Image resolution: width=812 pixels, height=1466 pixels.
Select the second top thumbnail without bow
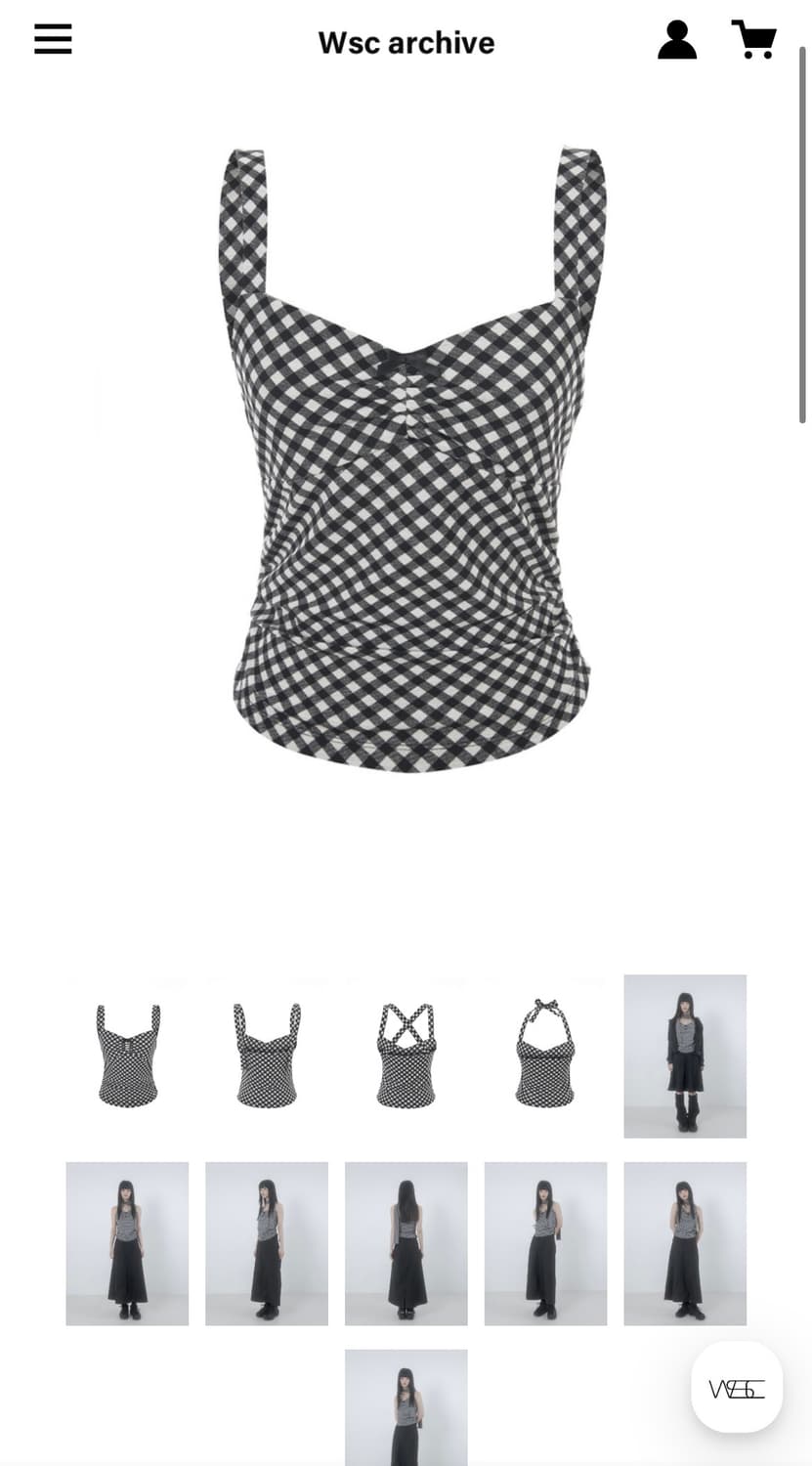[x=267, y=1056]
